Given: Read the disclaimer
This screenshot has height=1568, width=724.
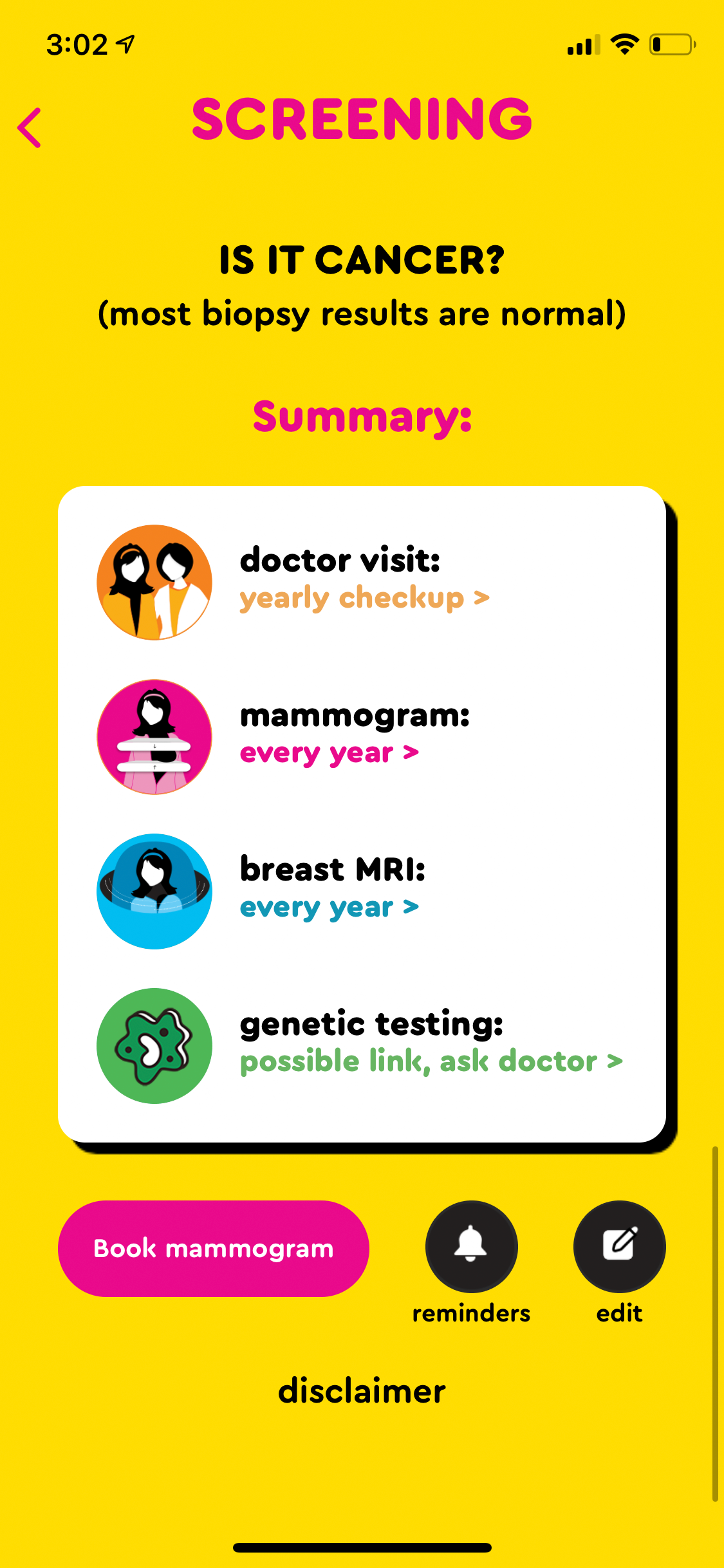Looking at the screenshot, I should (x=362, y=1391).
